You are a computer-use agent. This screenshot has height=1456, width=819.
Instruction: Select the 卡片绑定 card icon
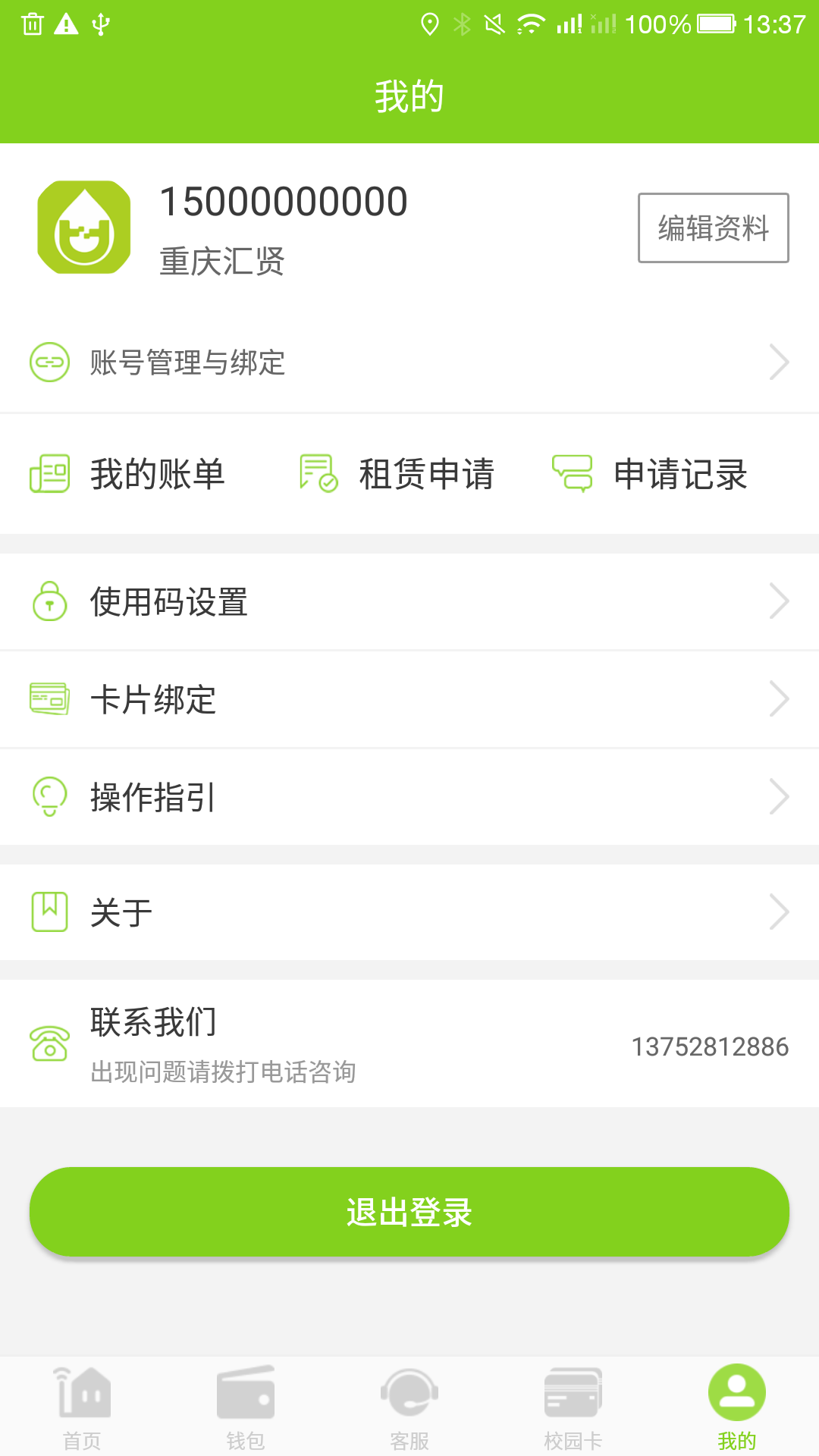coord(49,698)
